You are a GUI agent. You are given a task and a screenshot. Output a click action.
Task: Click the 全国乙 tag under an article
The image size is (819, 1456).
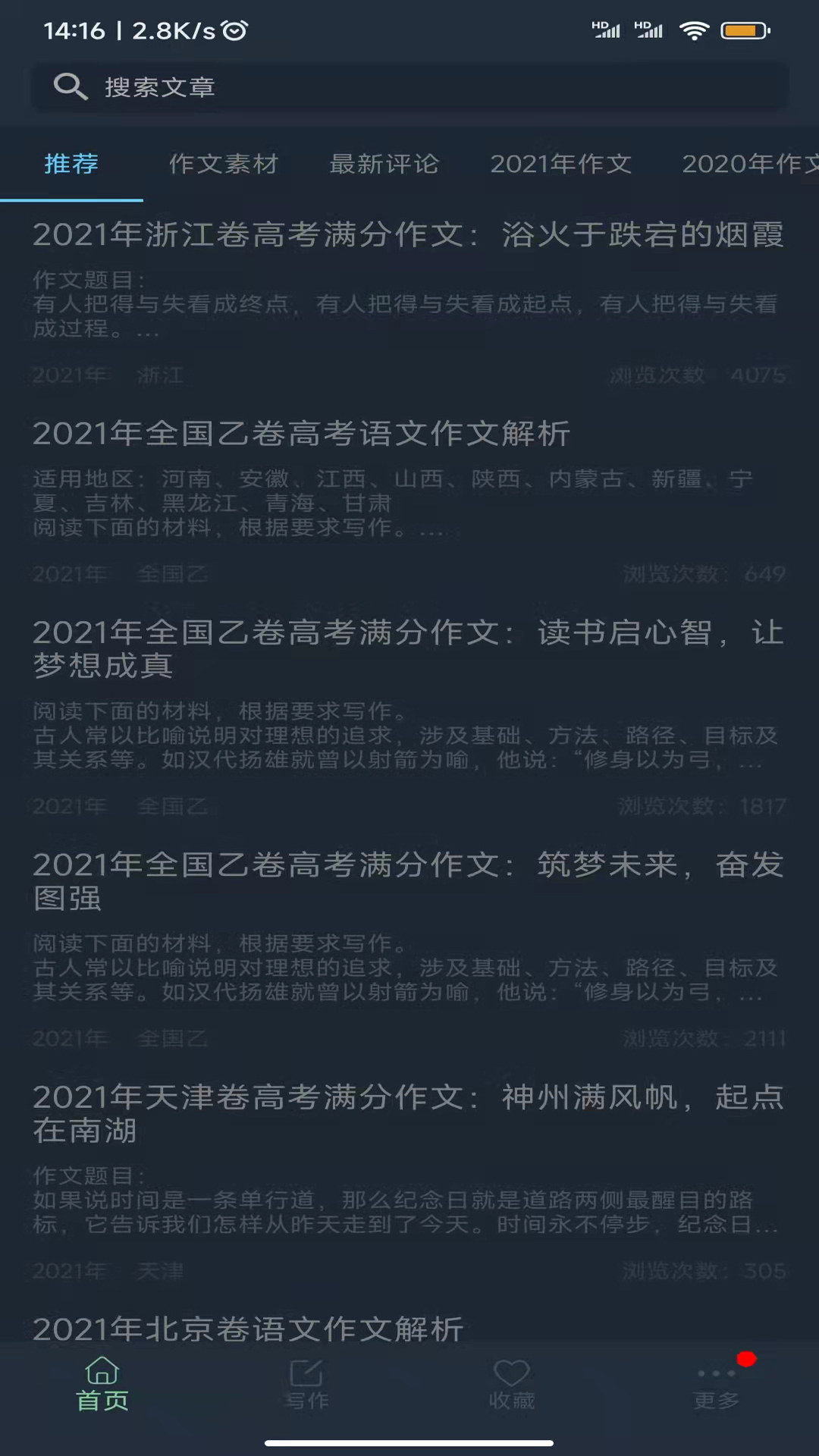(172, 574)
